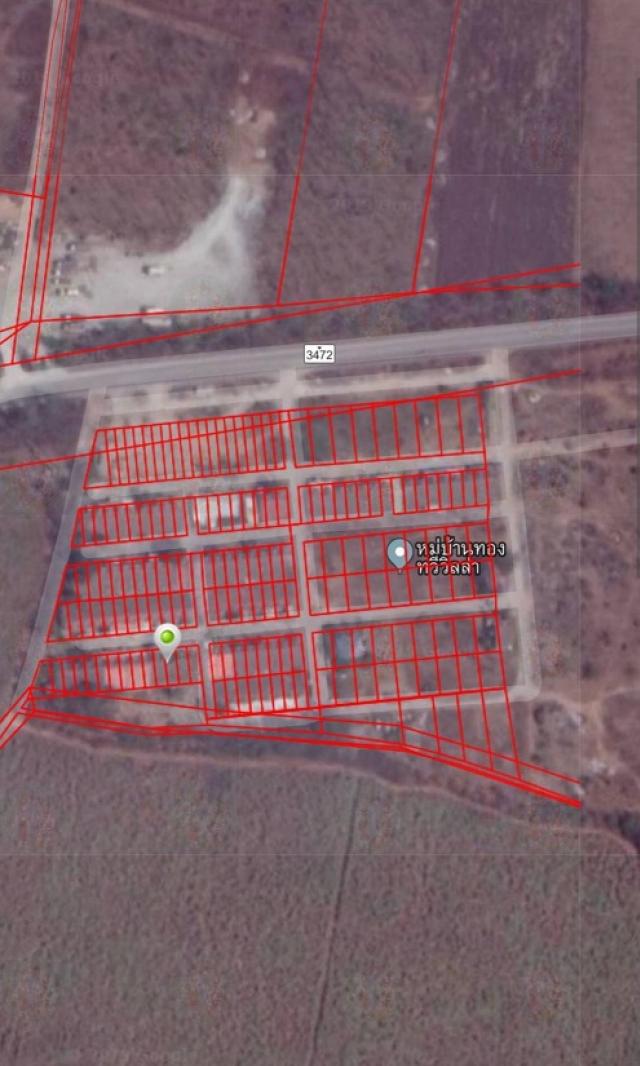Tap the green pin marker on the parcel
Screen dimensions: 640x1066
[x=167, y=641]
